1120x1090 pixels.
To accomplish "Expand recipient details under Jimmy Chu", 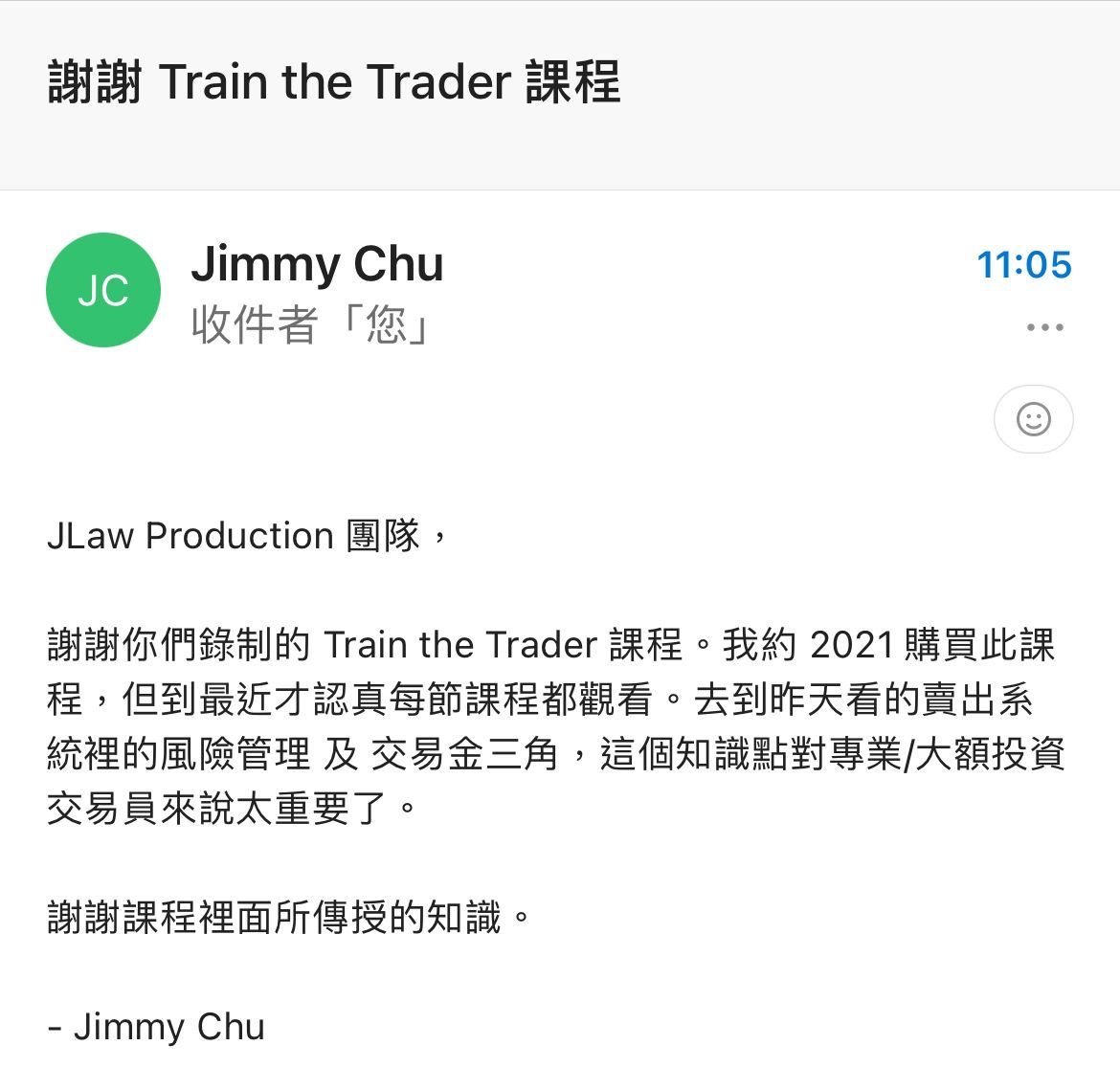I will point(312,325).
